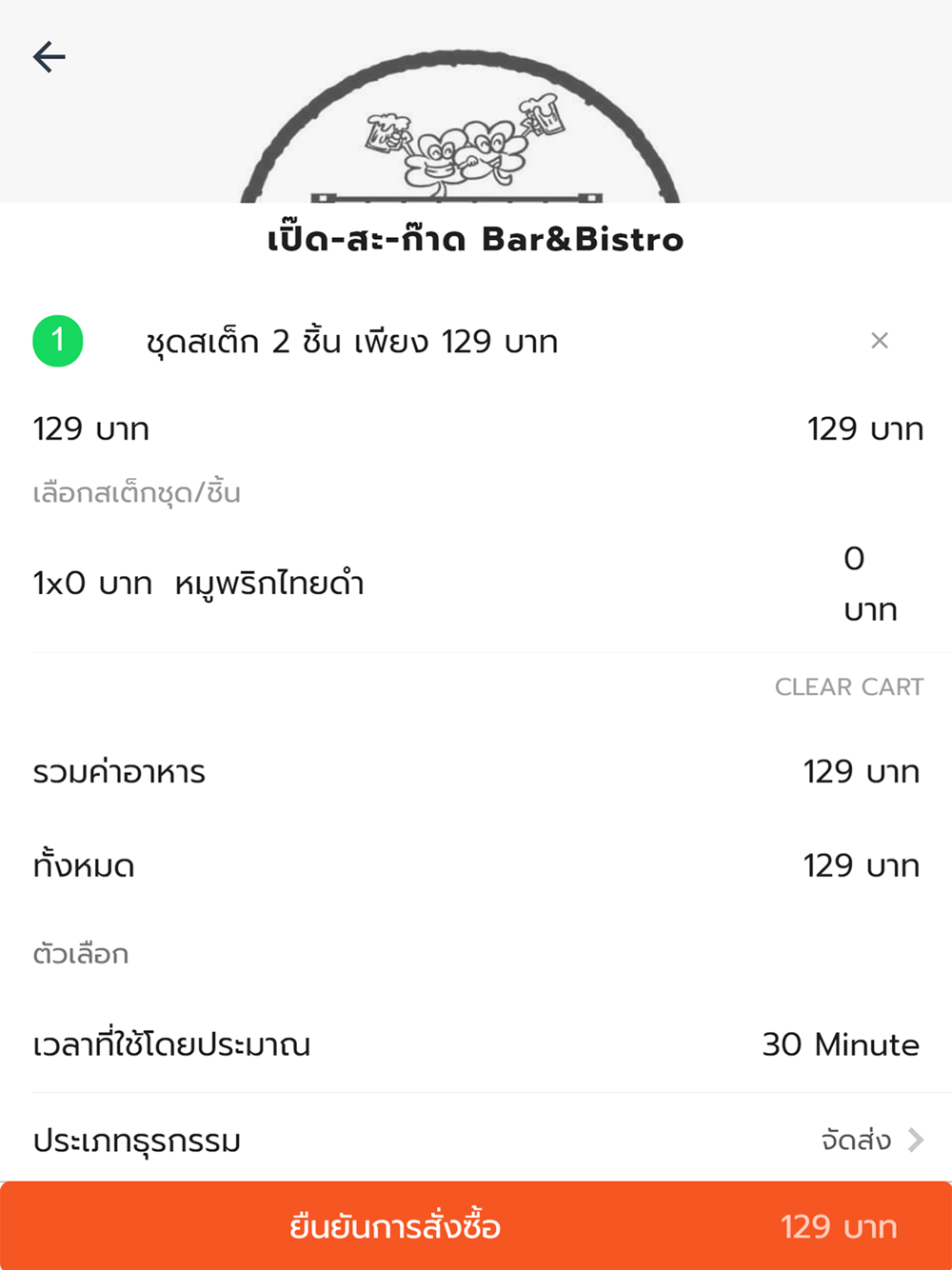Tap the green quantity badge showing 1
Viewport: 952px width, 1270px height.
pos(58,341)
